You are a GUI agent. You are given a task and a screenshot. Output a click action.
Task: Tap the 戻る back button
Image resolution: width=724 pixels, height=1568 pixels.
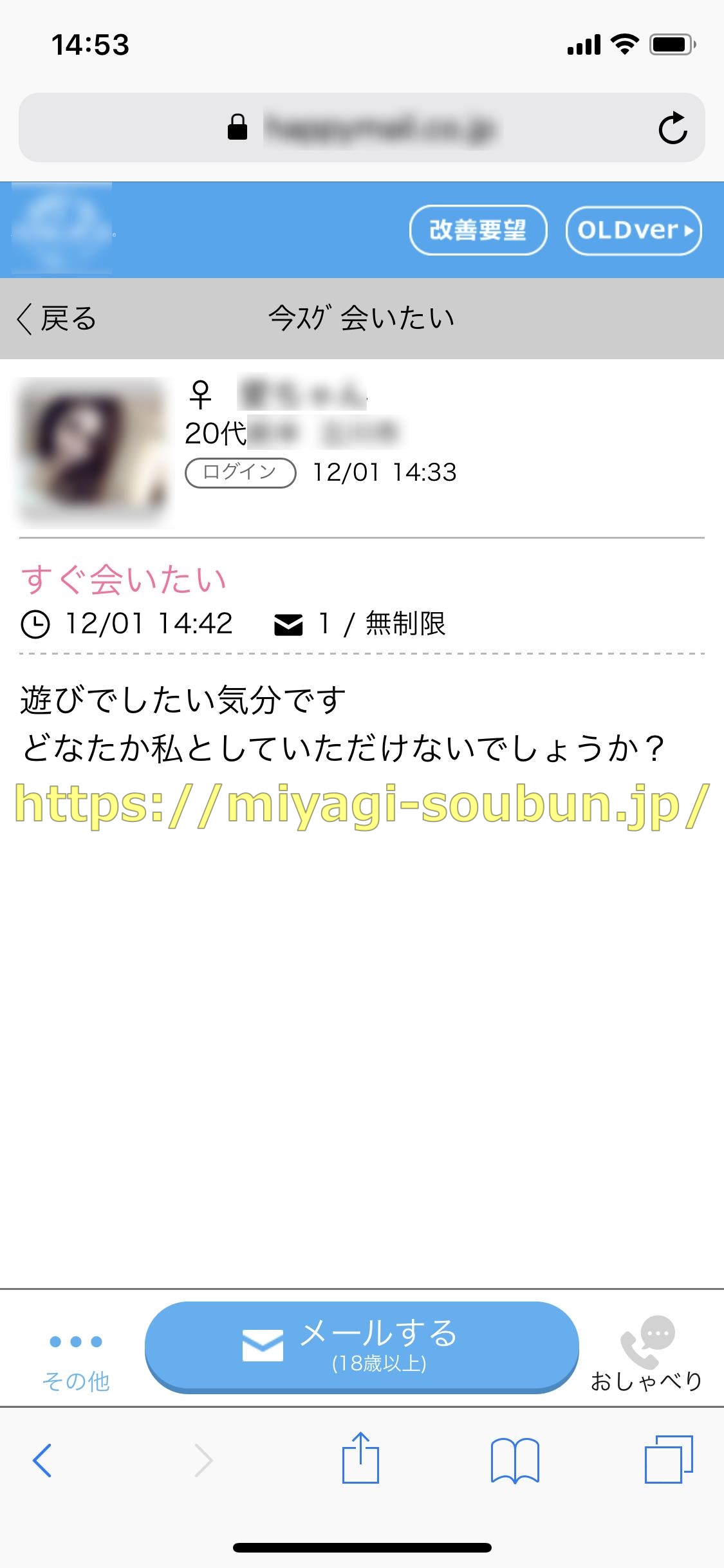(x=57, y=319)
